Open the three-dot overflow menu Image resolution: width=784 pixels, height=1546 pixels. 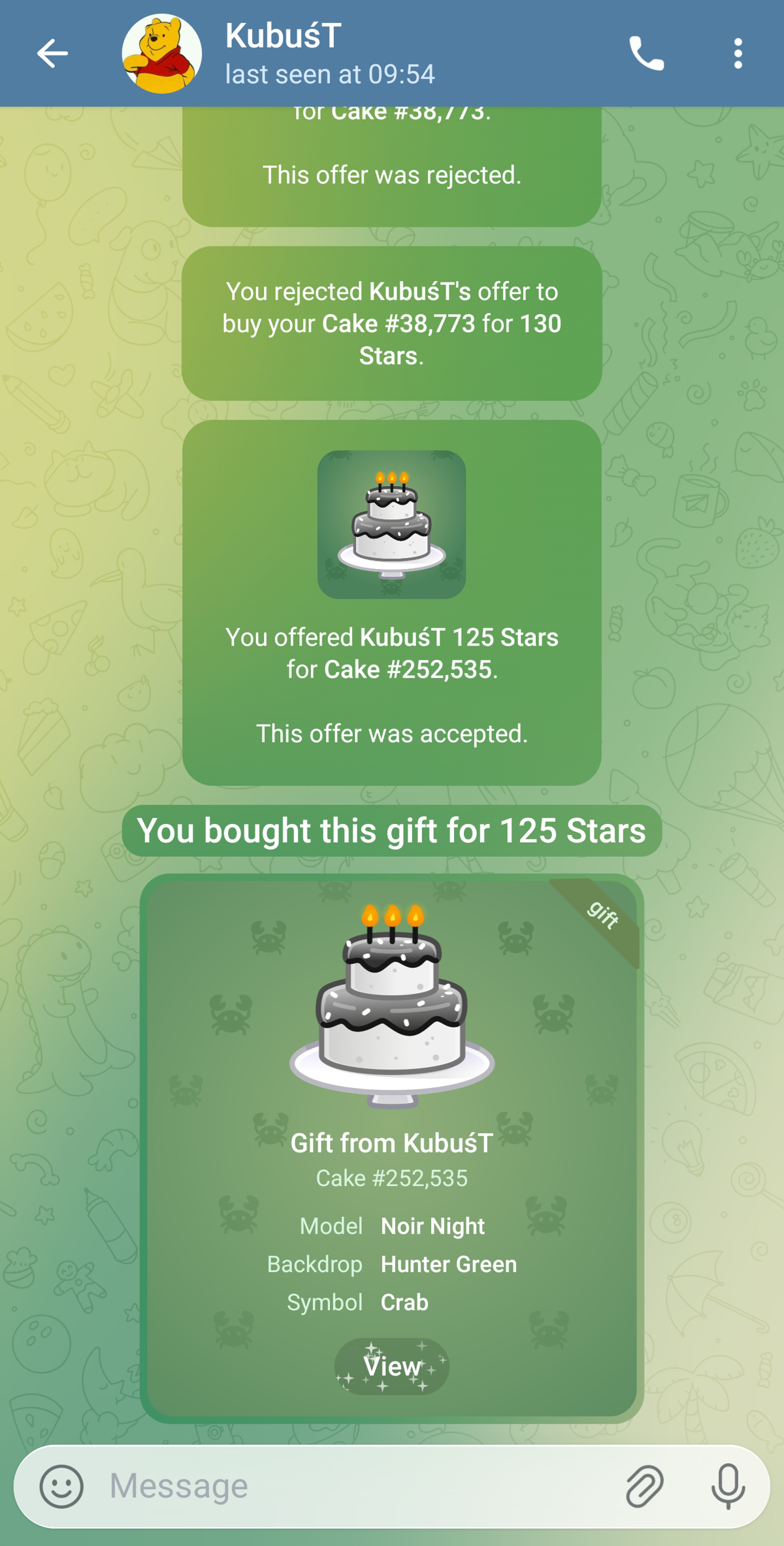pyautogui.click(x=738, y=54)
